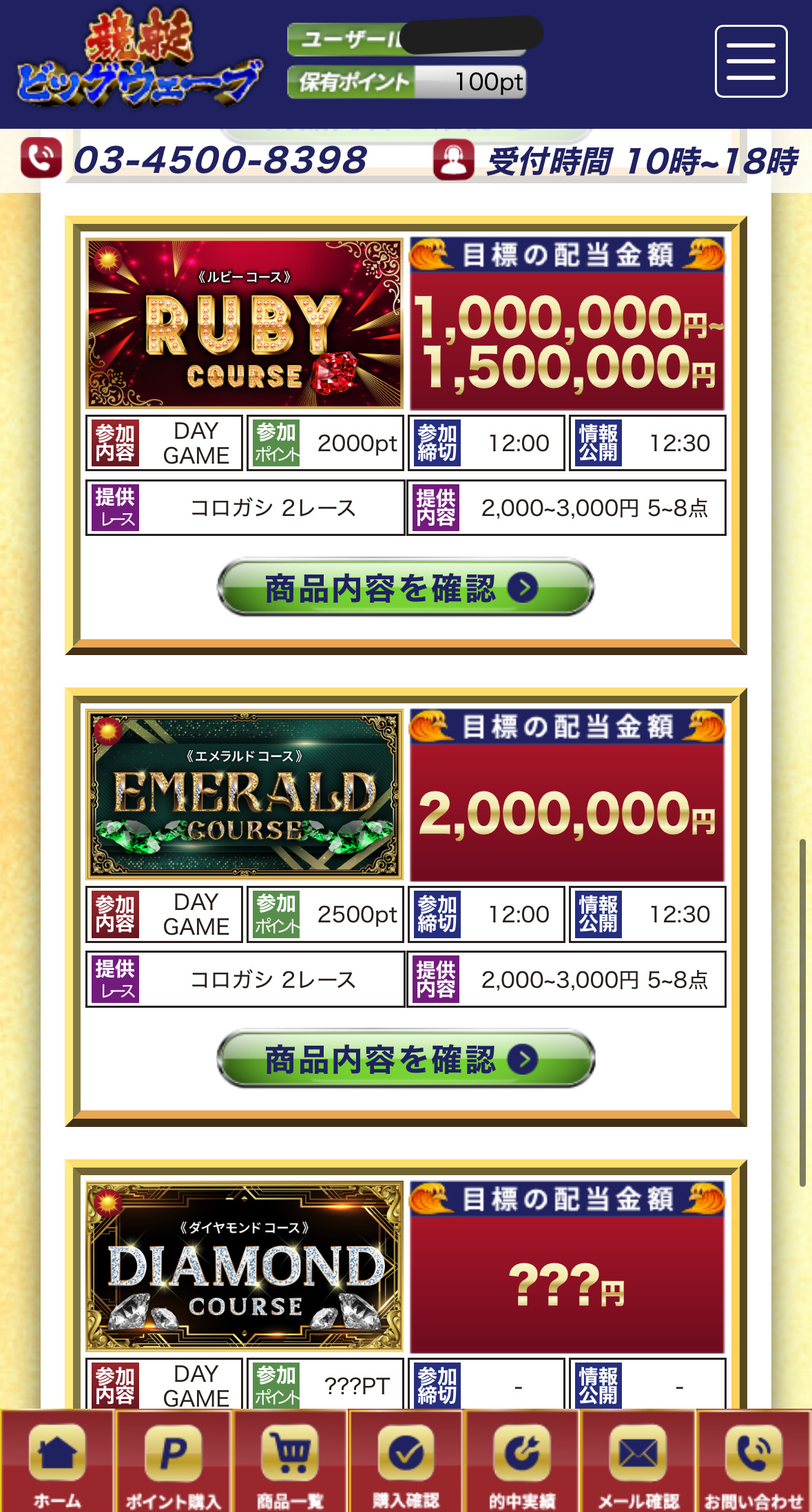Image resolution: width=812 pixels, height=1512 pixels.
Task: Call the phone number 03-4500-8398
Action: pos(219,160)
